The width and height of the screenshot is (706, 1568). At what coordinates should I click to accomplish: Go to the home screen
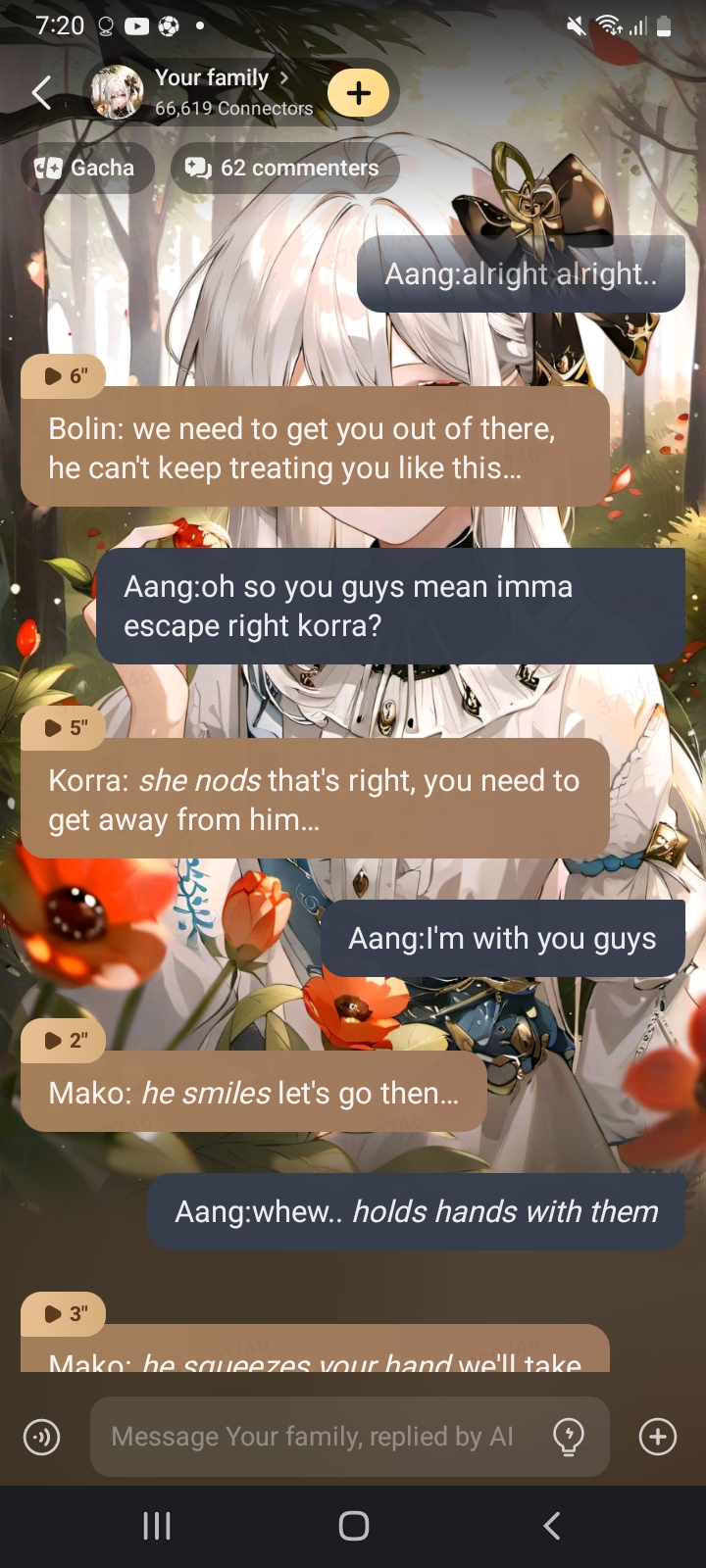click(x=353, y=1525)
